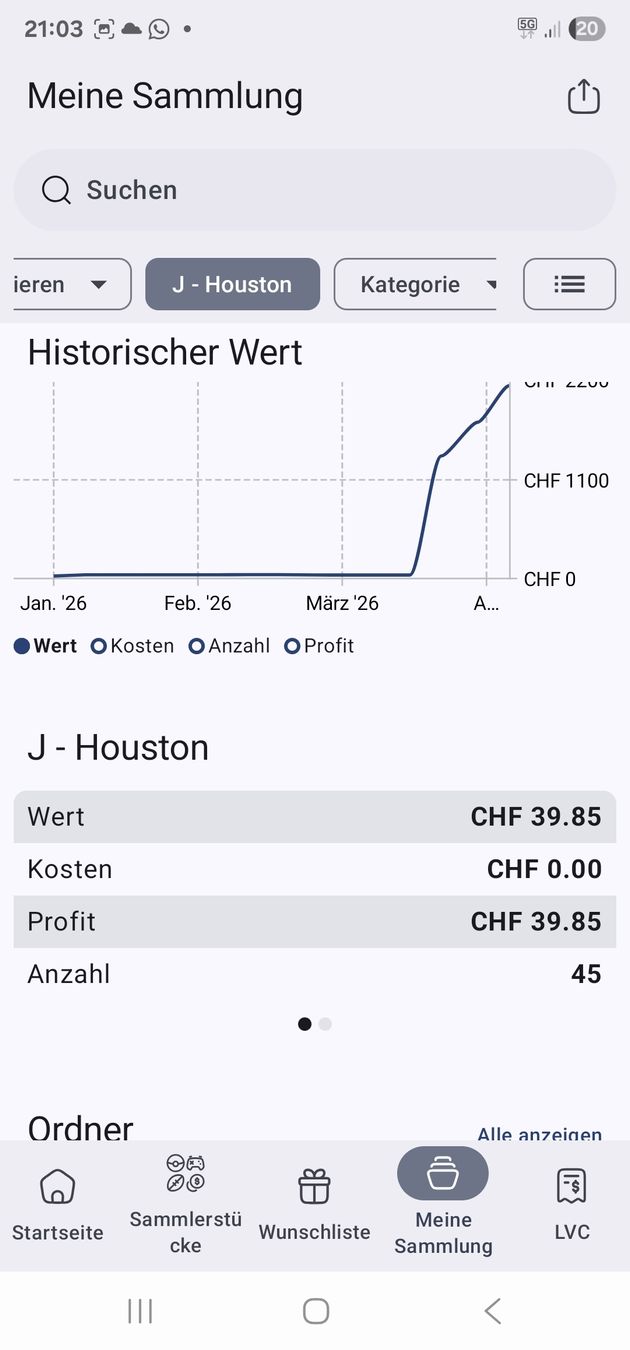Image resolution: width=630 pixels, height=1350 pixels.
Task: Switch to the Wunschliste tab
Action: [315, 1206]
